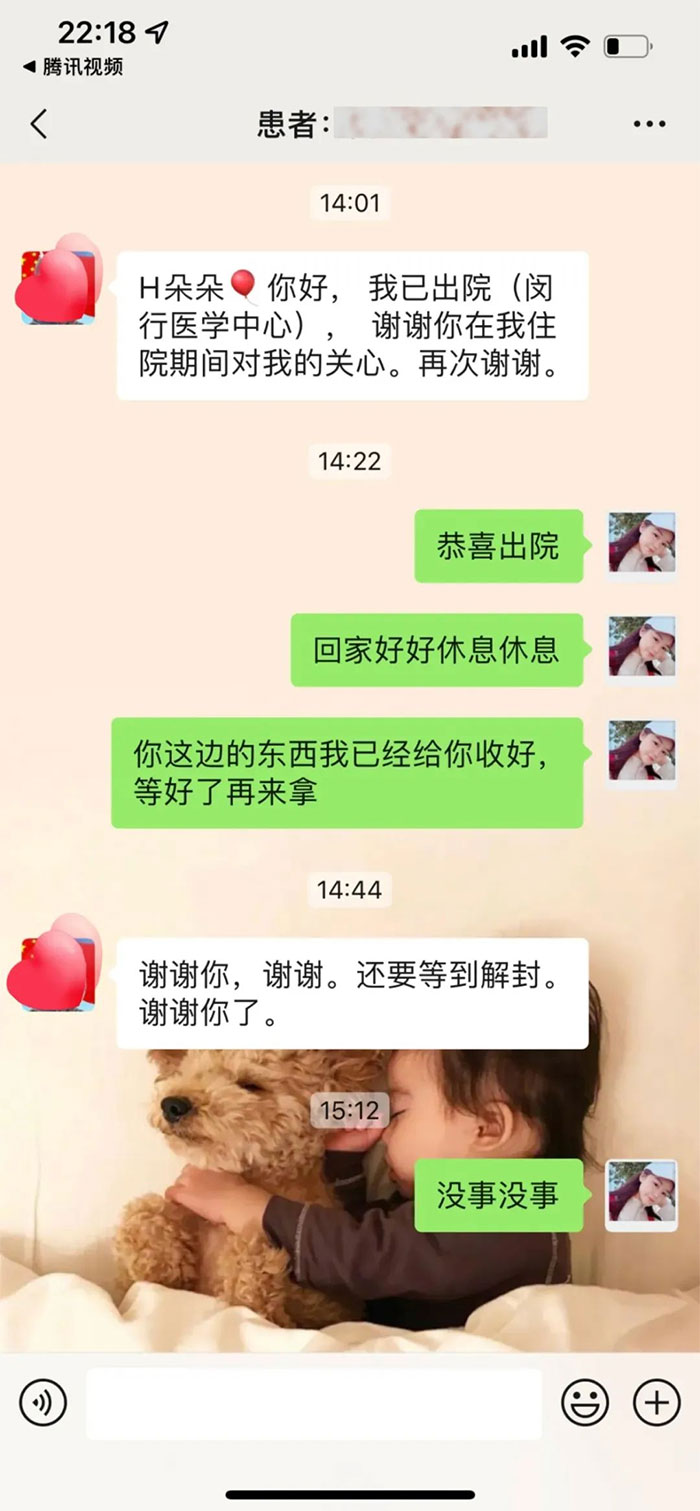Open the emoji sticker panel

pyautogui.click(x=585, y=1403)
